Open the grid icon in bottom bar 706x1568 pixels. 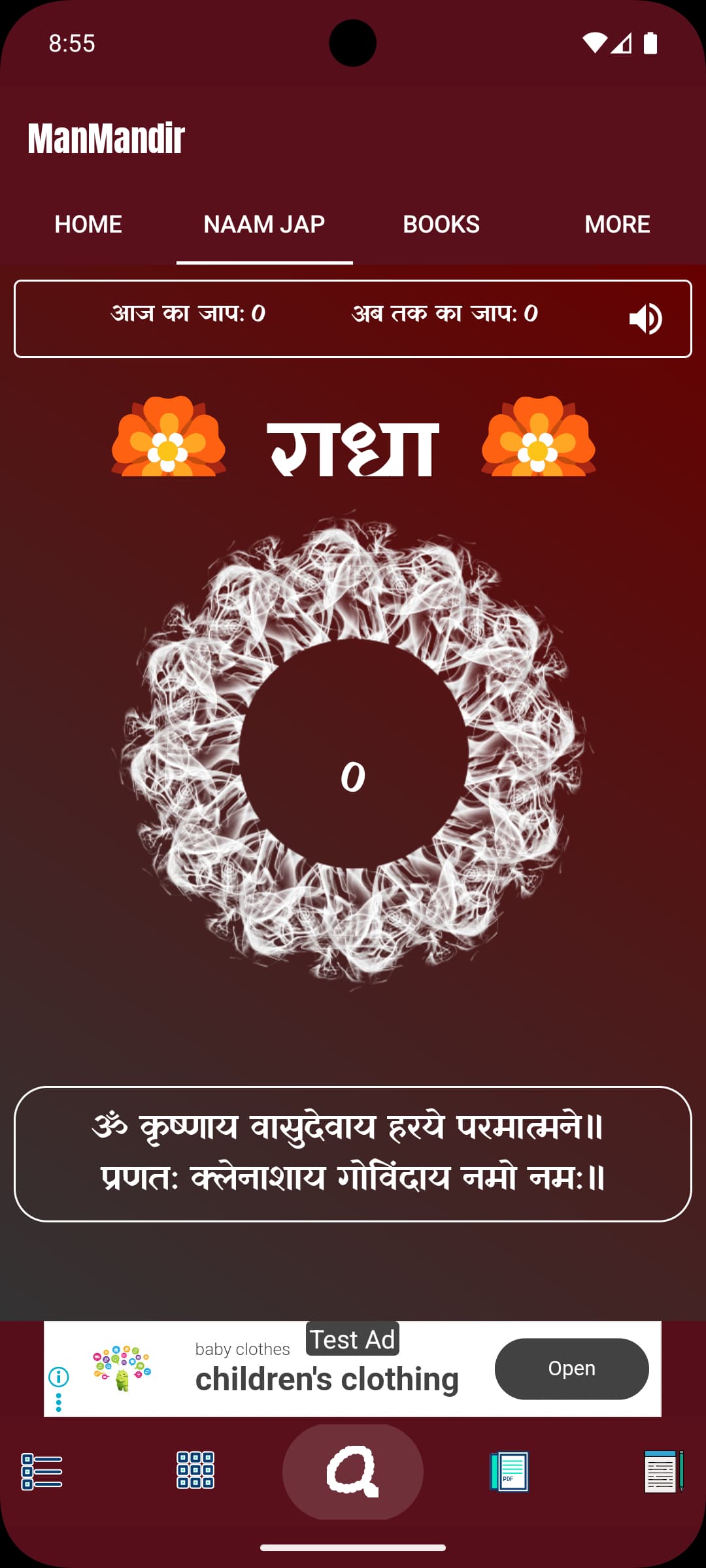coord(195,1470)
